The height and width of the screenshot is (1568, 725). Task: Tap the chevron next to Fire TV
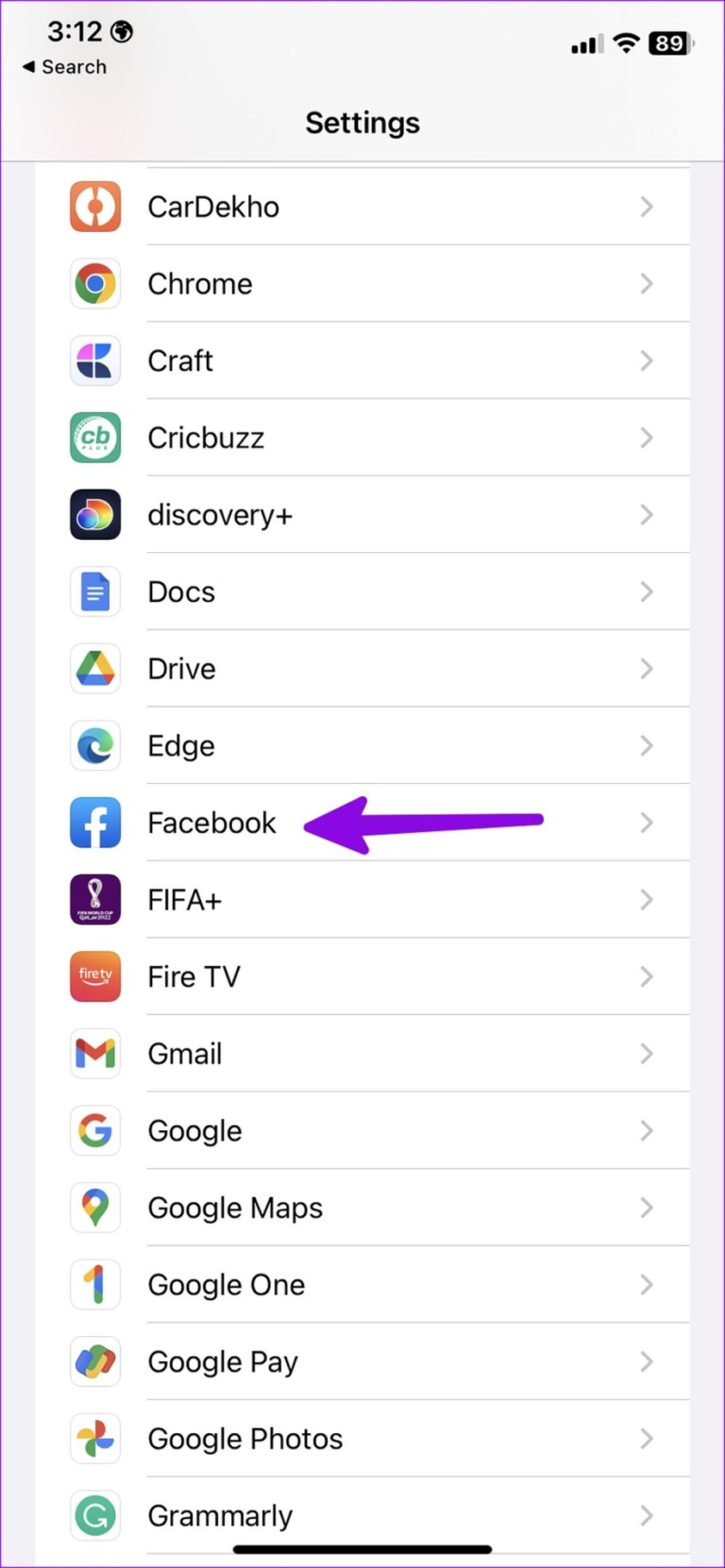click(x=647, y=976)
